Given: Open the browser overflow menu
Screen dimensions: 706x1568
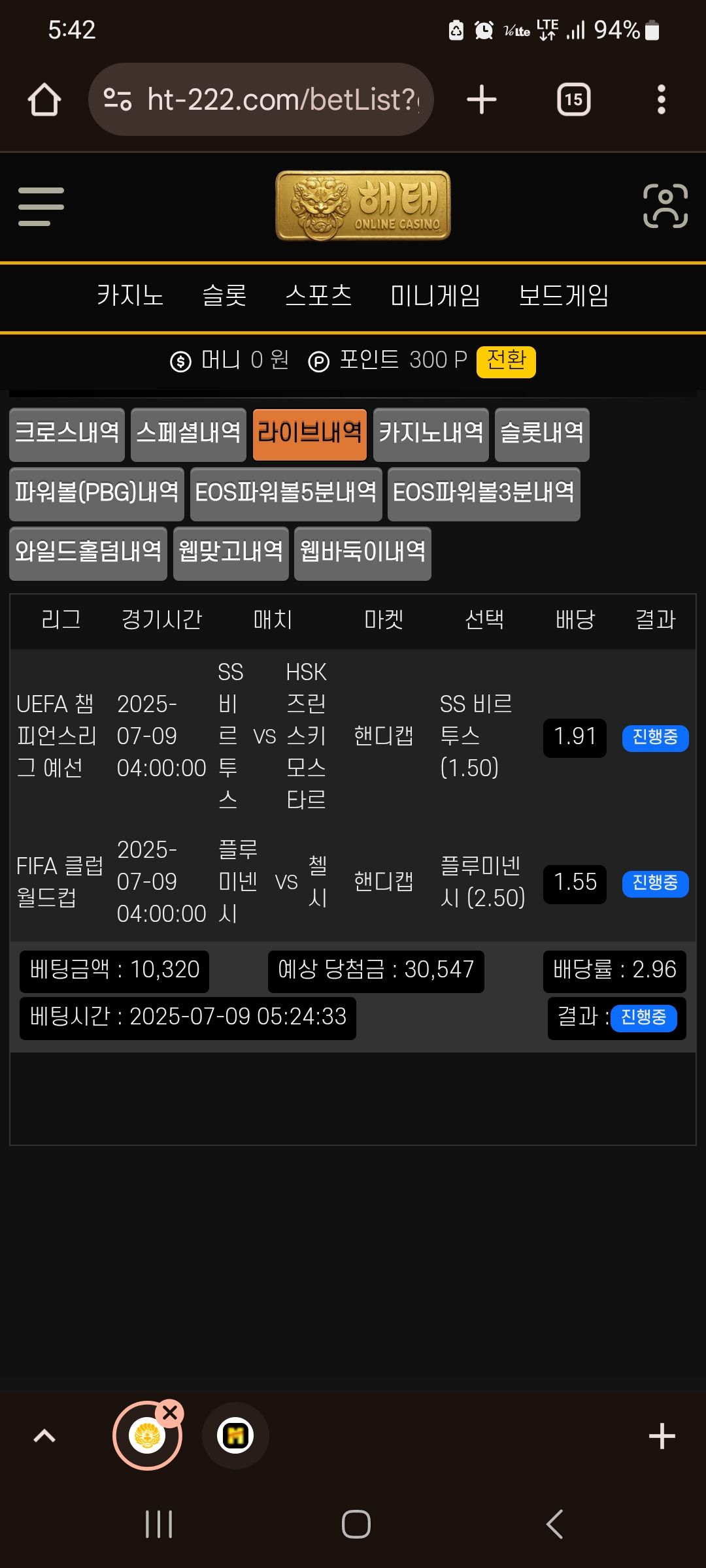Looking at the screenshot, I should coord(661,100).
